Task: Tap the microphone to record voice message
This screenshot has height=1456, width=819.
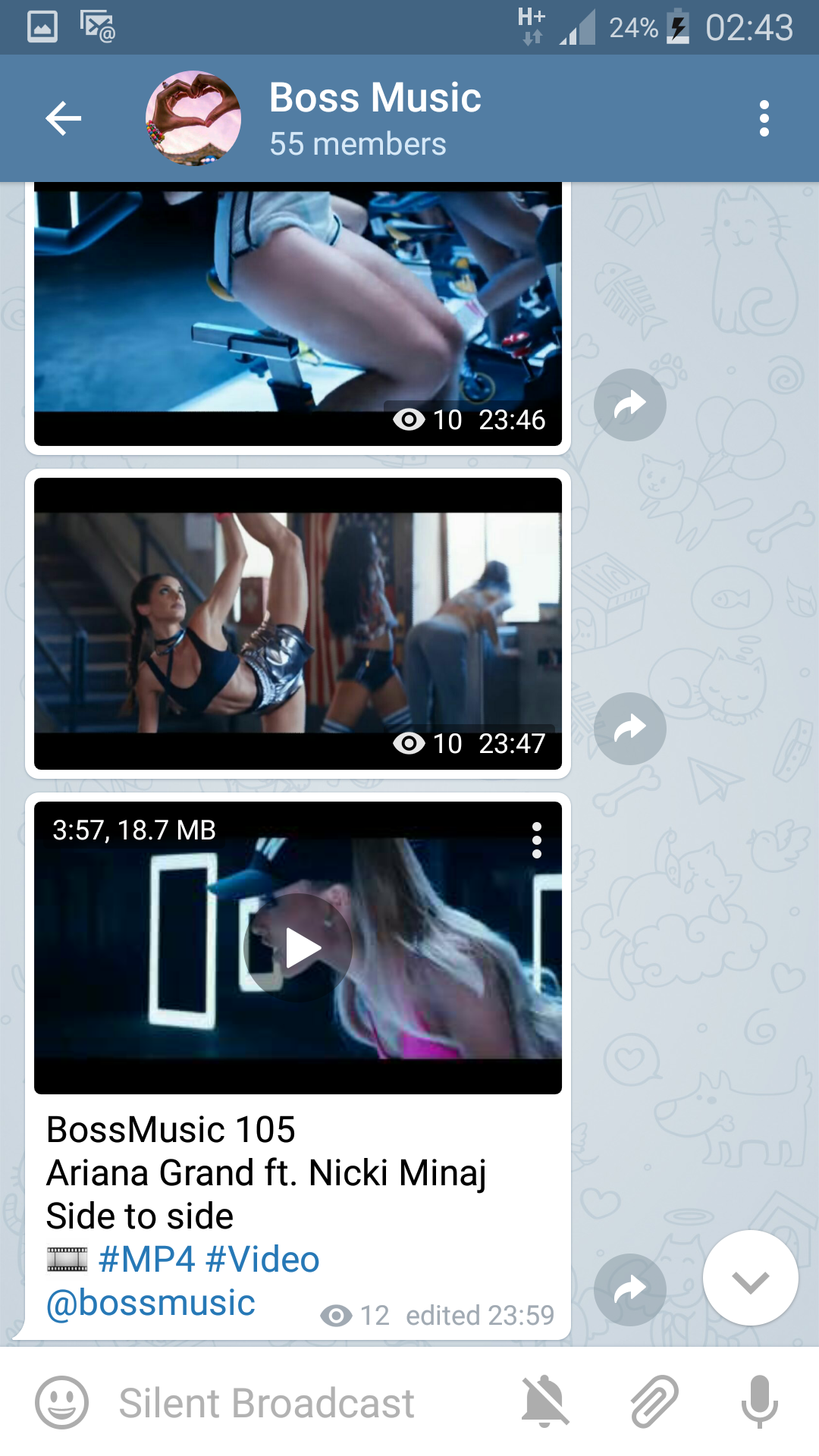Action: 759,1403
